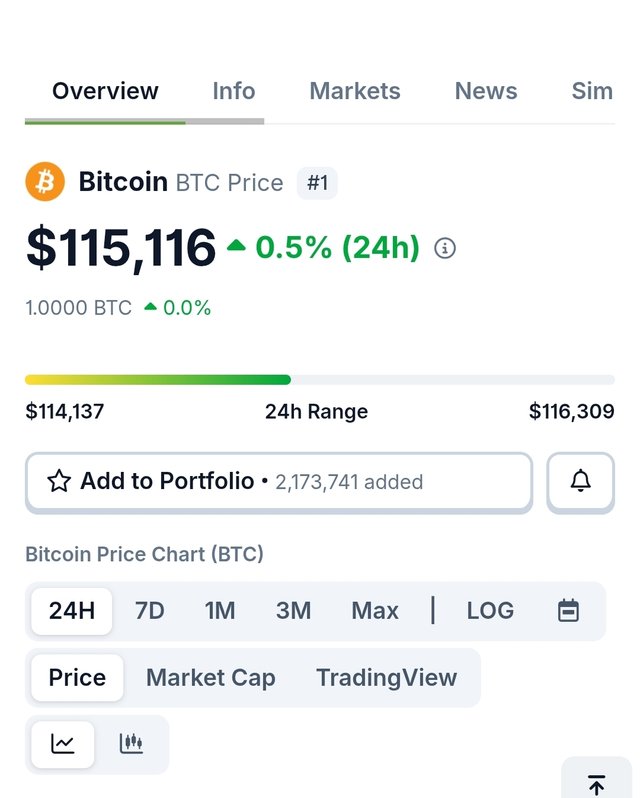Switch to the Info tab
Image resolution: width=640 pixels, height=798 pixels.
click(233, 91)
